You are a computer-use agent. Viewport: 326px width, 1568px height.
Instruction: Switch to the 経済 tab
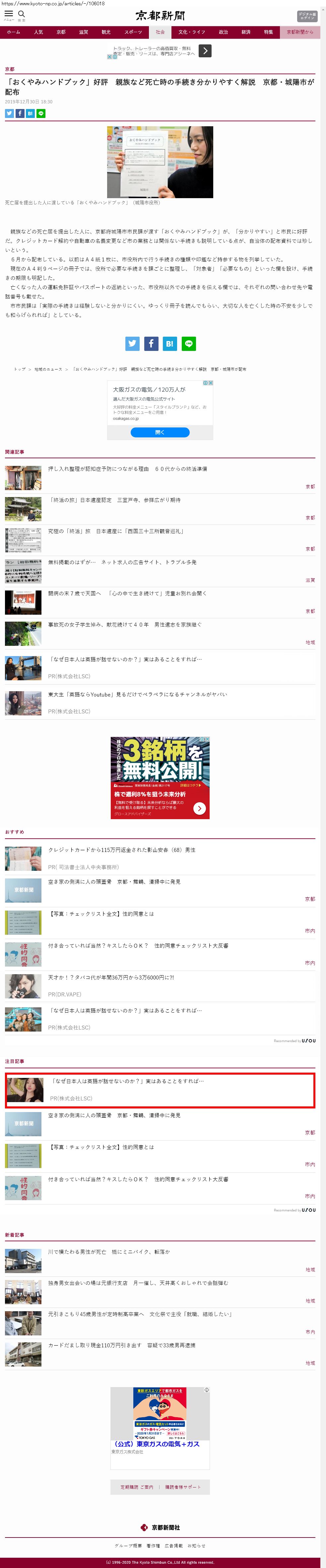(245, 32)
